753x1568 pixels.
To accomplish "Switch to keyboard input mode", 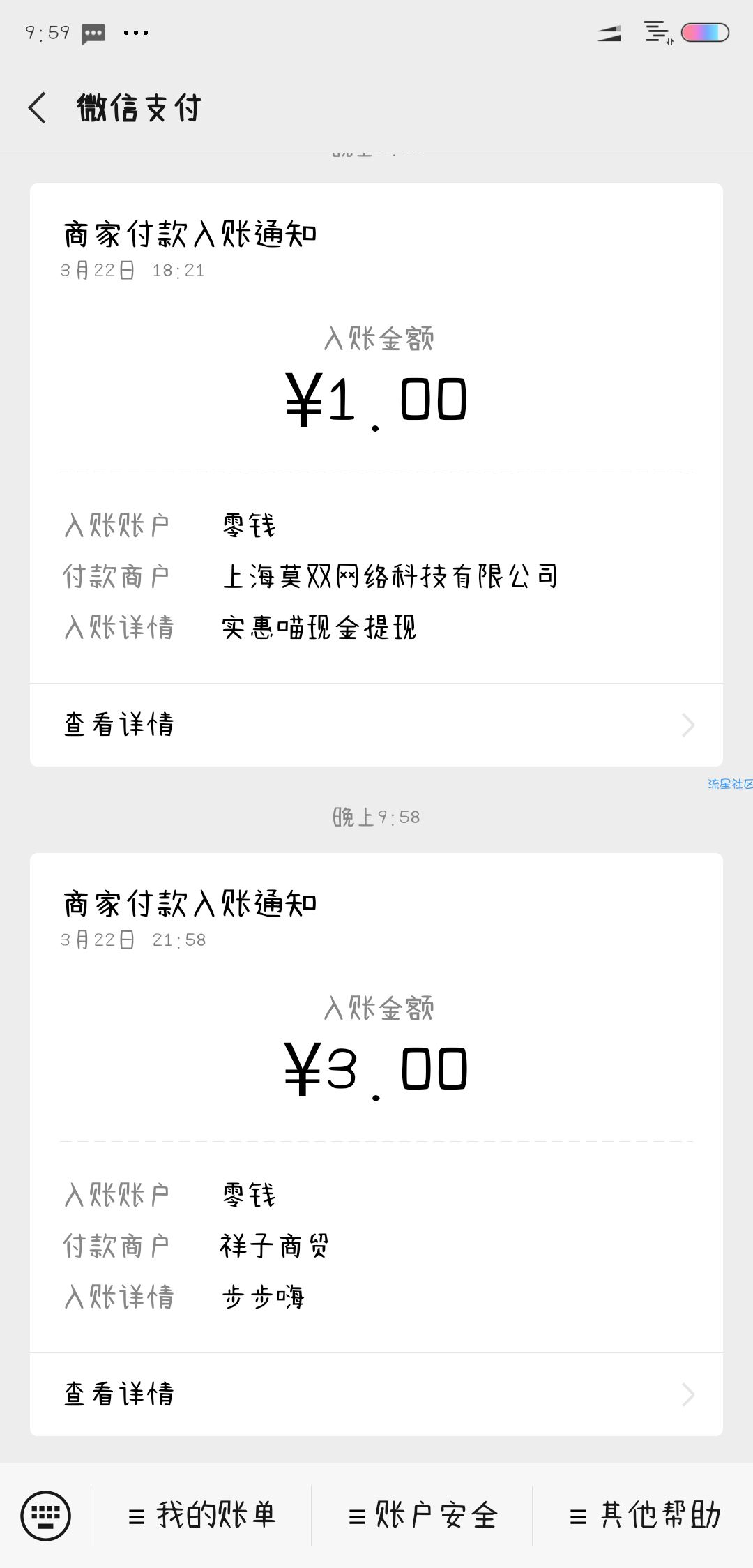I will 45,1516.
